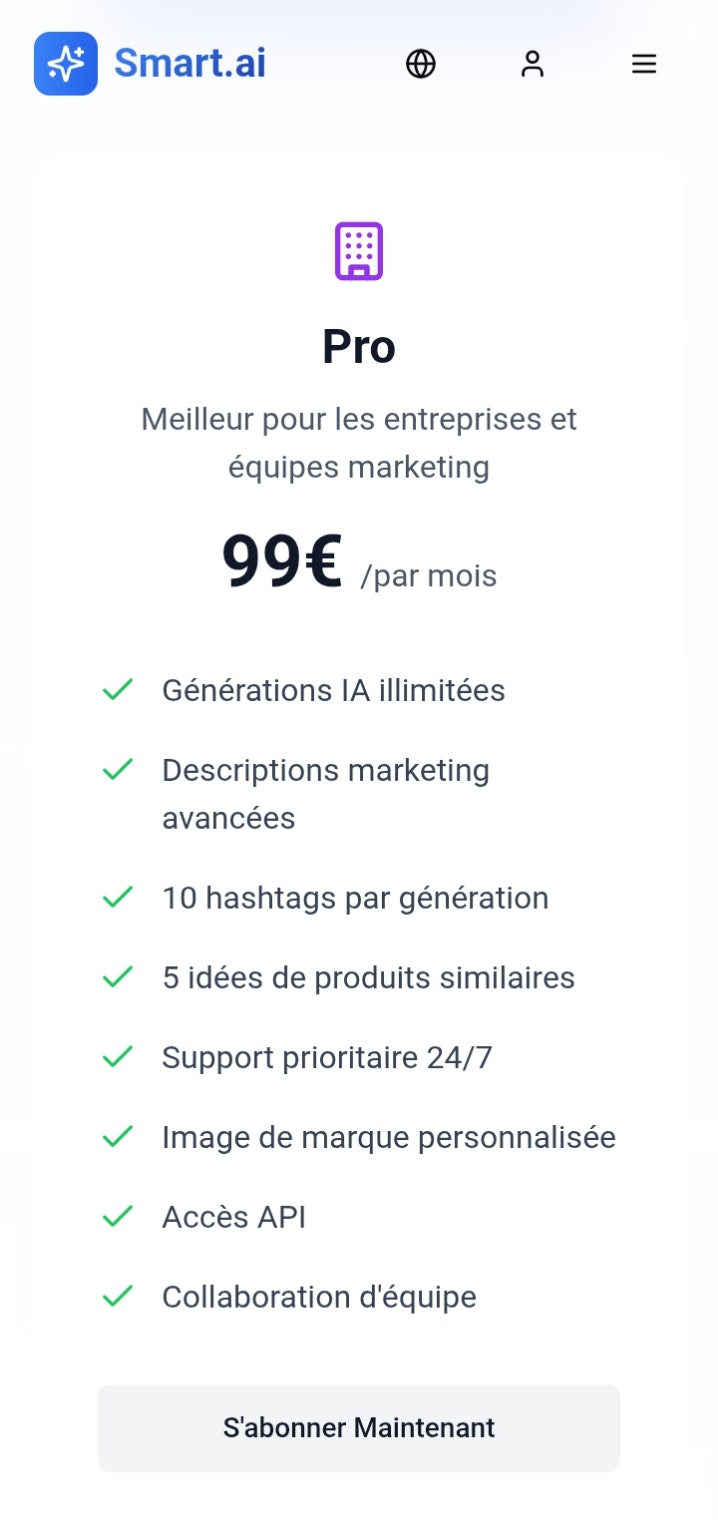Subscribe with S'abonner Maintenant button
This screenshot has height=1526, width=718.
[358, 1427]
